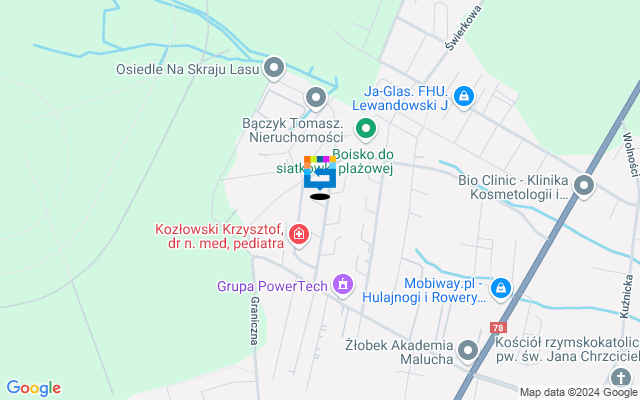
Task: Tap the blue bed location marker
Action: [x=320, y=175]
